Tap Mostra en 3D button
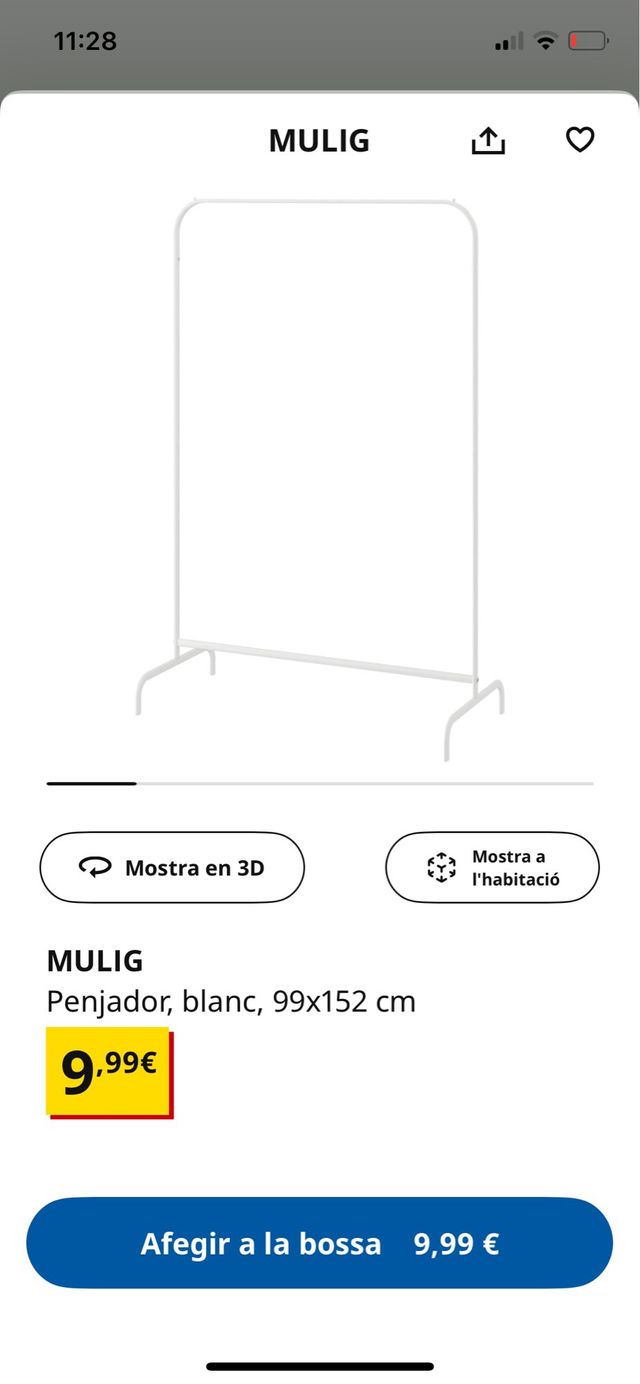Screen dimensions: 640x1384 (172, 867)
